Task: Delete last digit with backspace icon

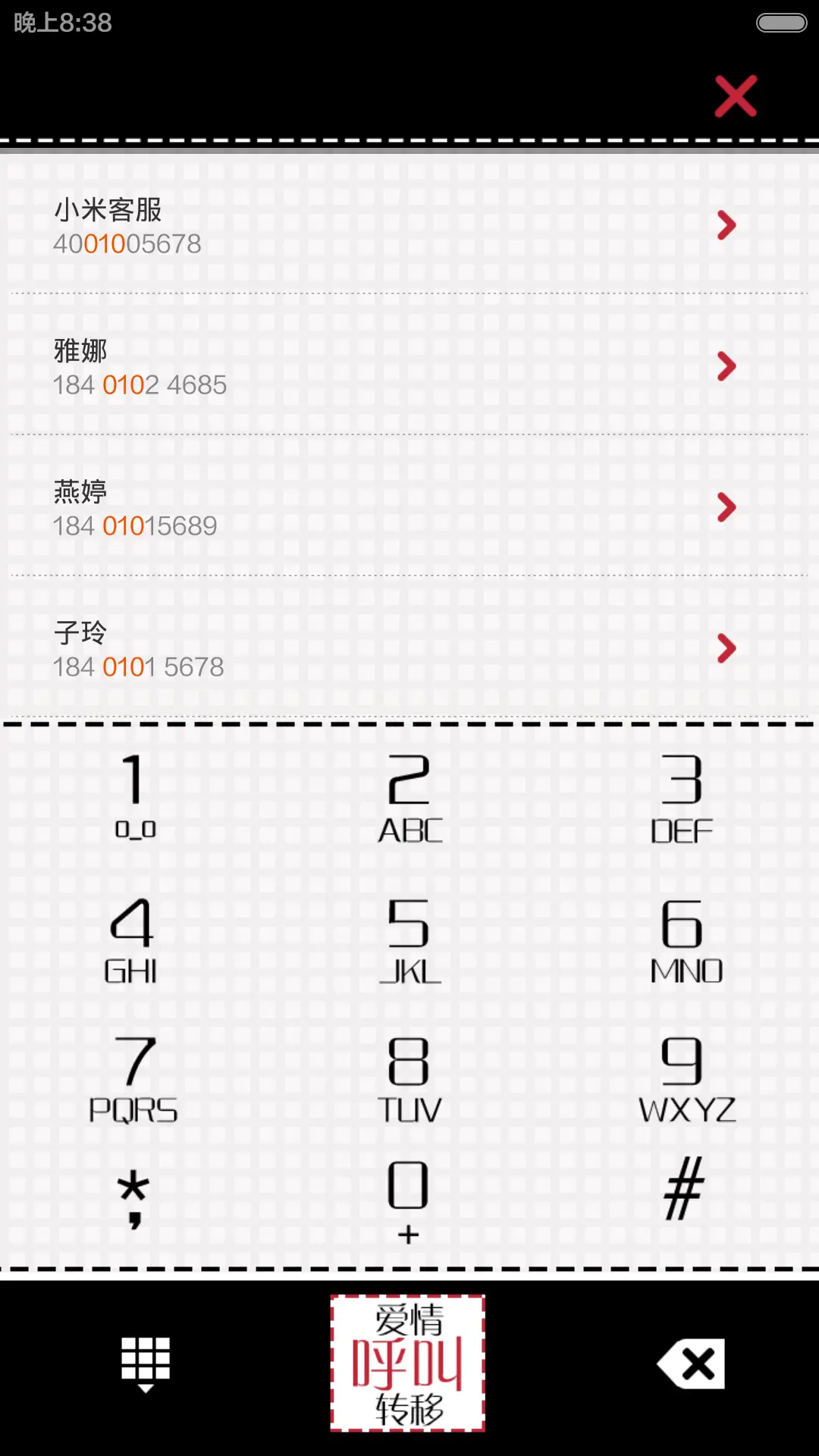Action: [x=692, y=1363]
